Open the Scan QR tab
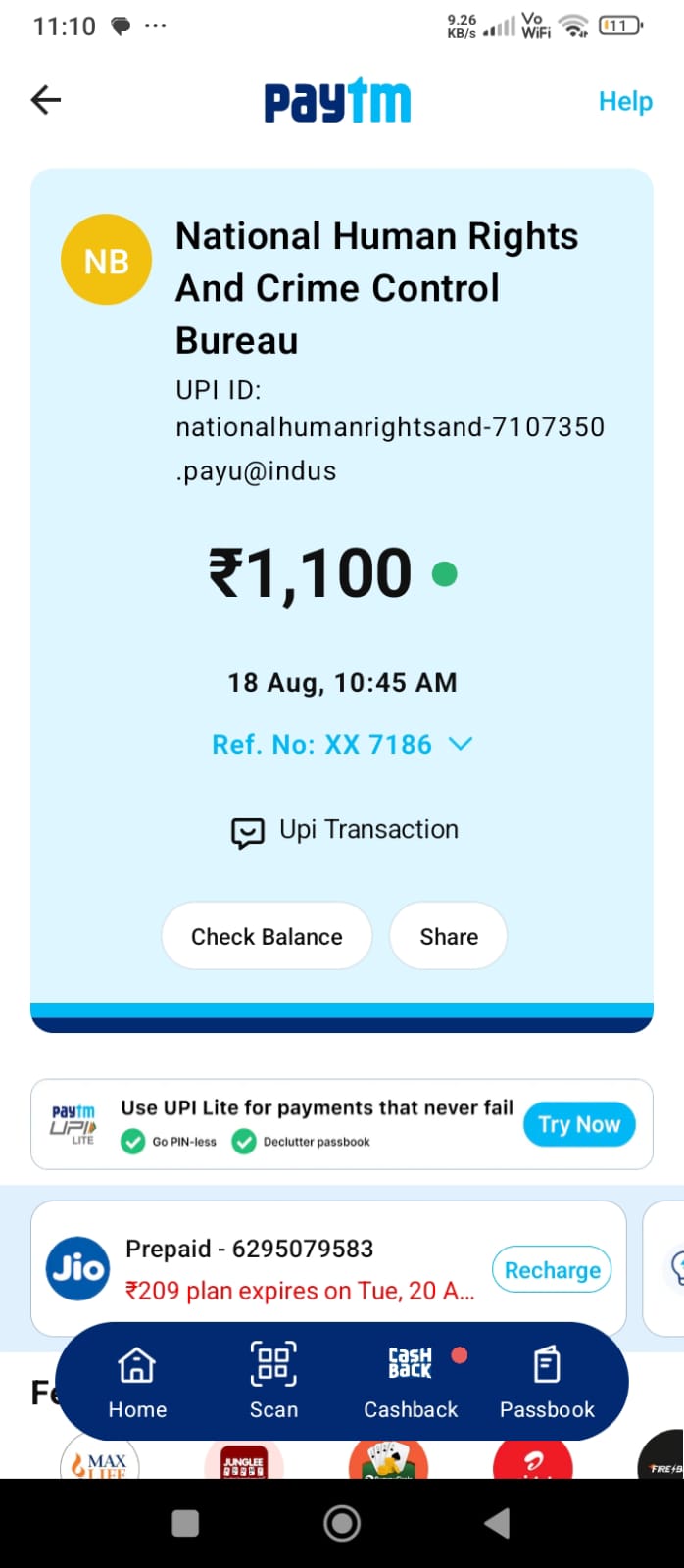 [273, 1382]
